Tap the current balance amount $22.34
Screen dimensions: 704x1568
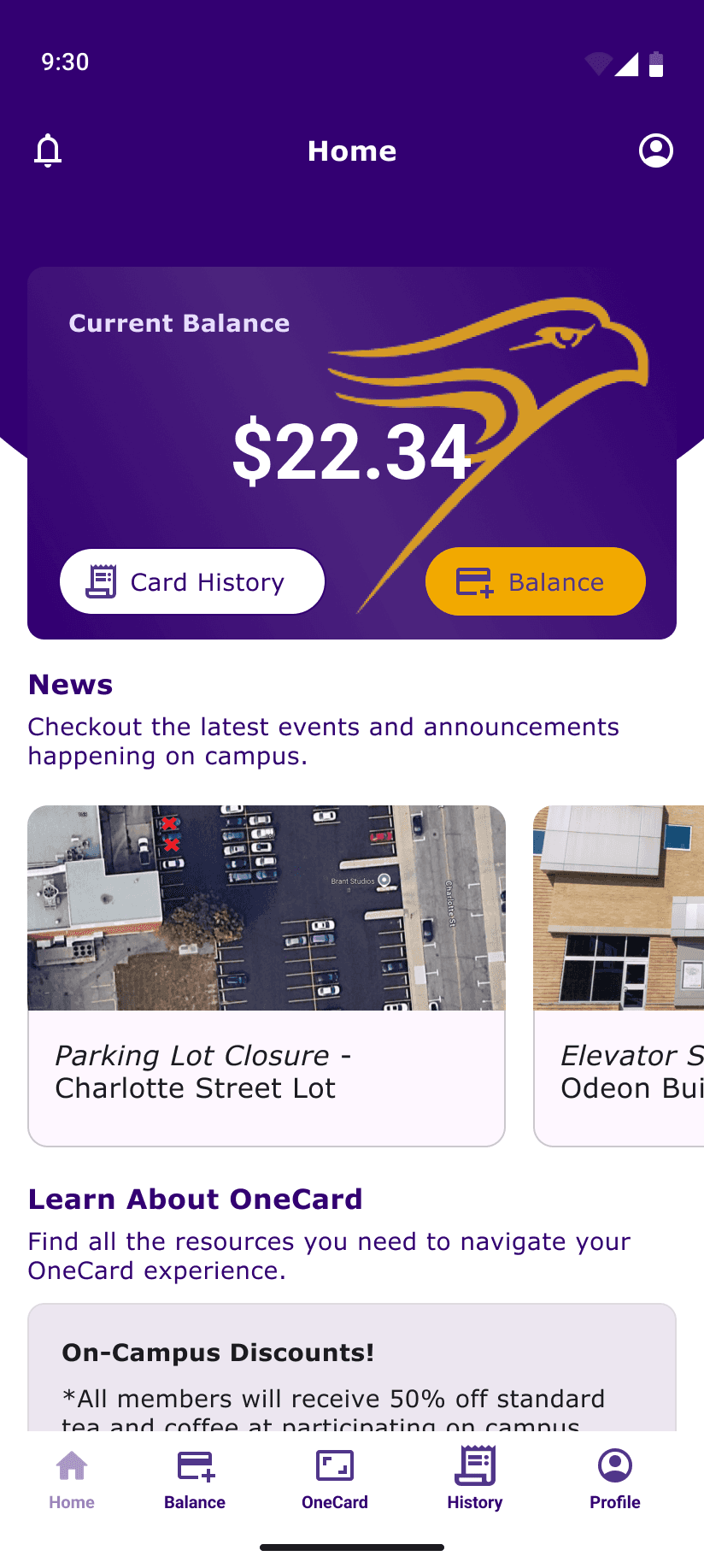(x=352, y=453)
